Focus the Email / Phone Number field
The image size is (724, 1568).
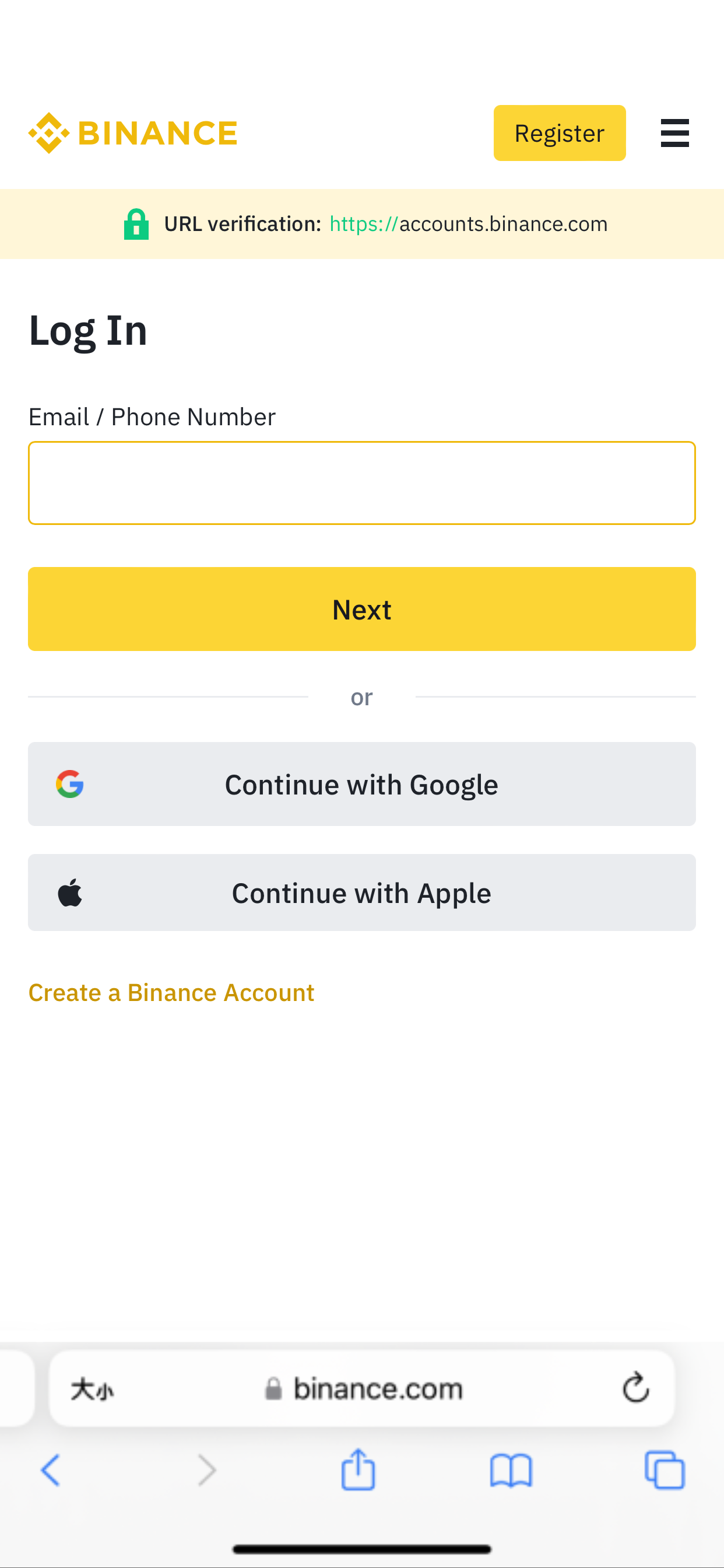(362, 482)
